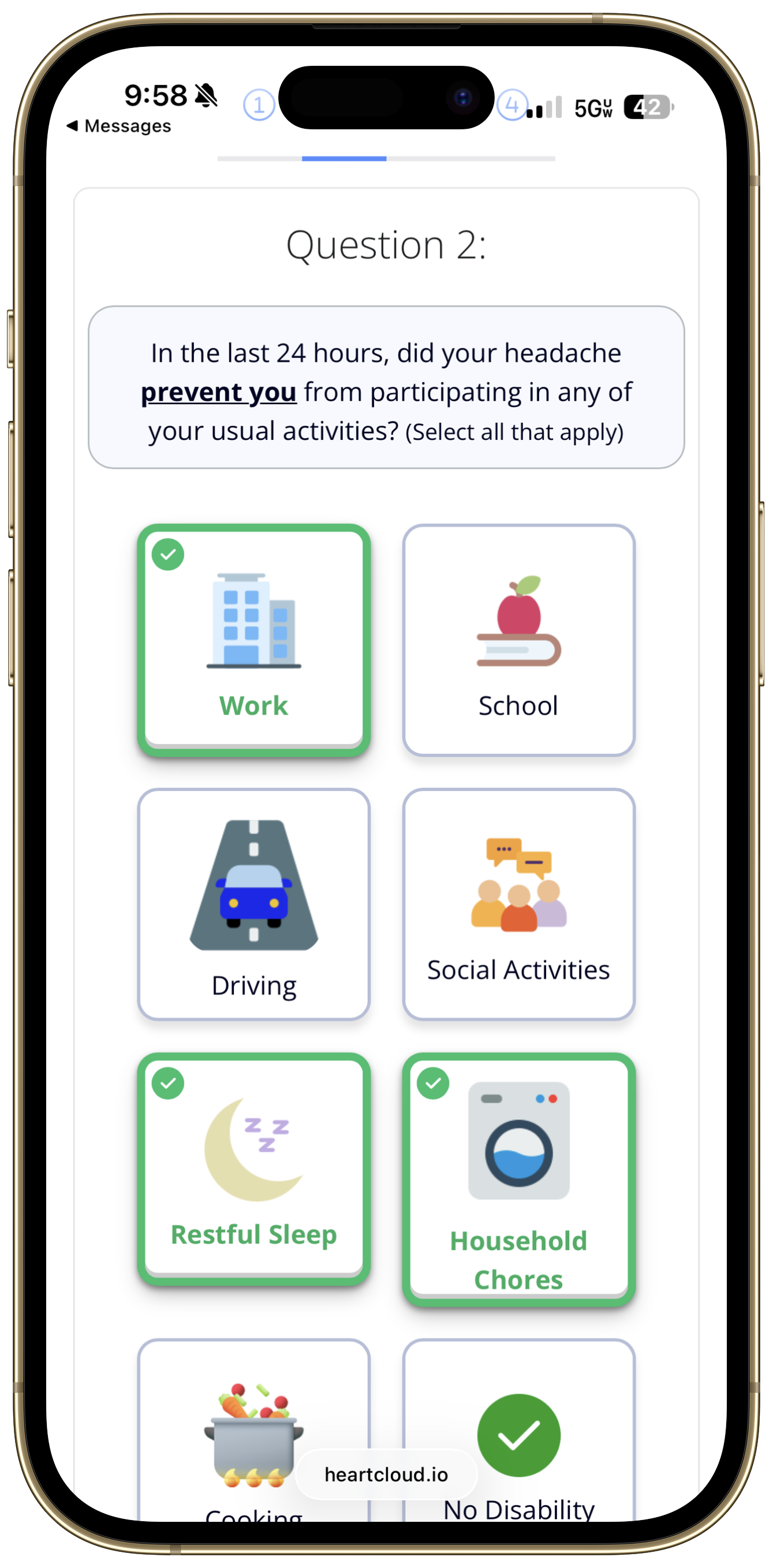Jump to step 1 indicator
The image size is (773, 1568).
(259, 104)
